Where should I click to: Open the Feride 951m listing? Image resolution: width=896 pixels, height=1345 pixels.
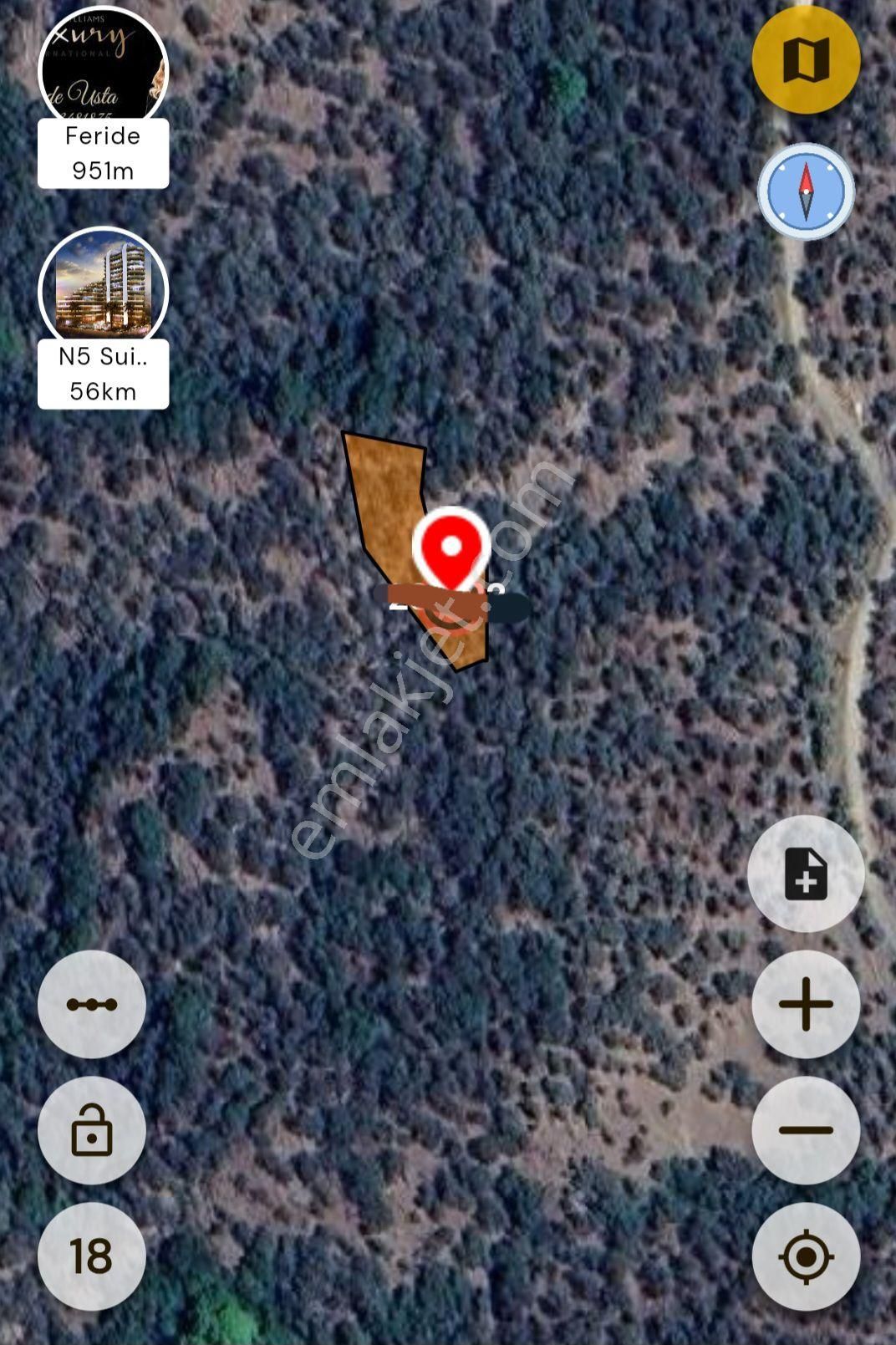point(103,98)
